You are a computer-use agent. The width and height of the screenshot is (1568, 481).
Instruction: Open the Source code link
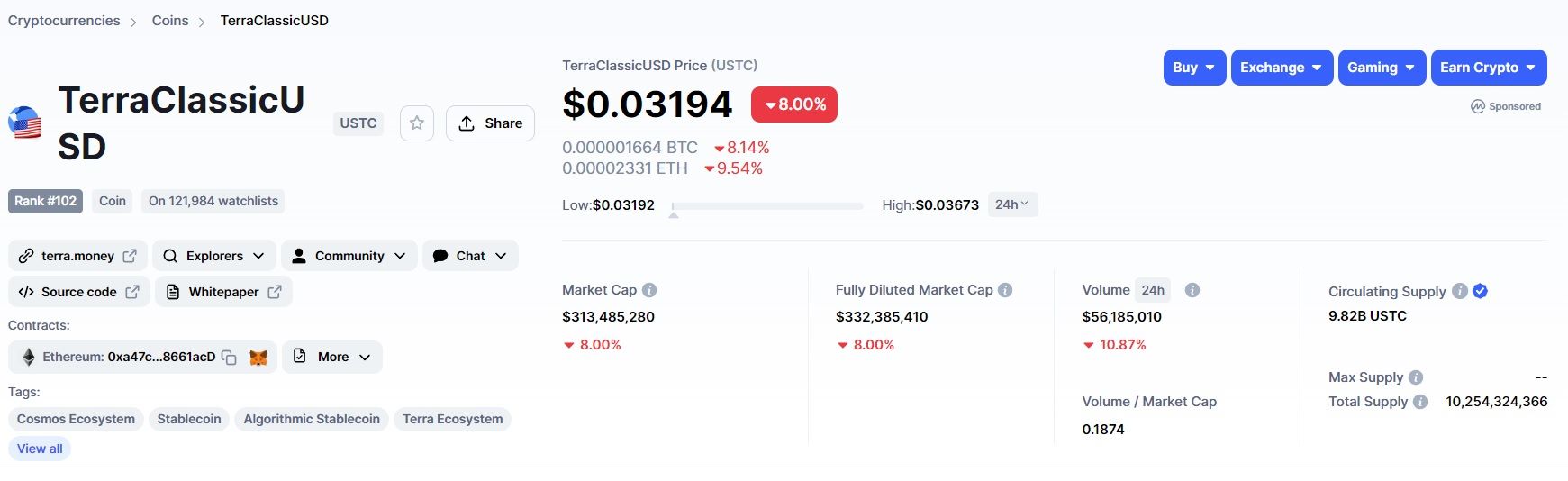[x=79, y=292]
